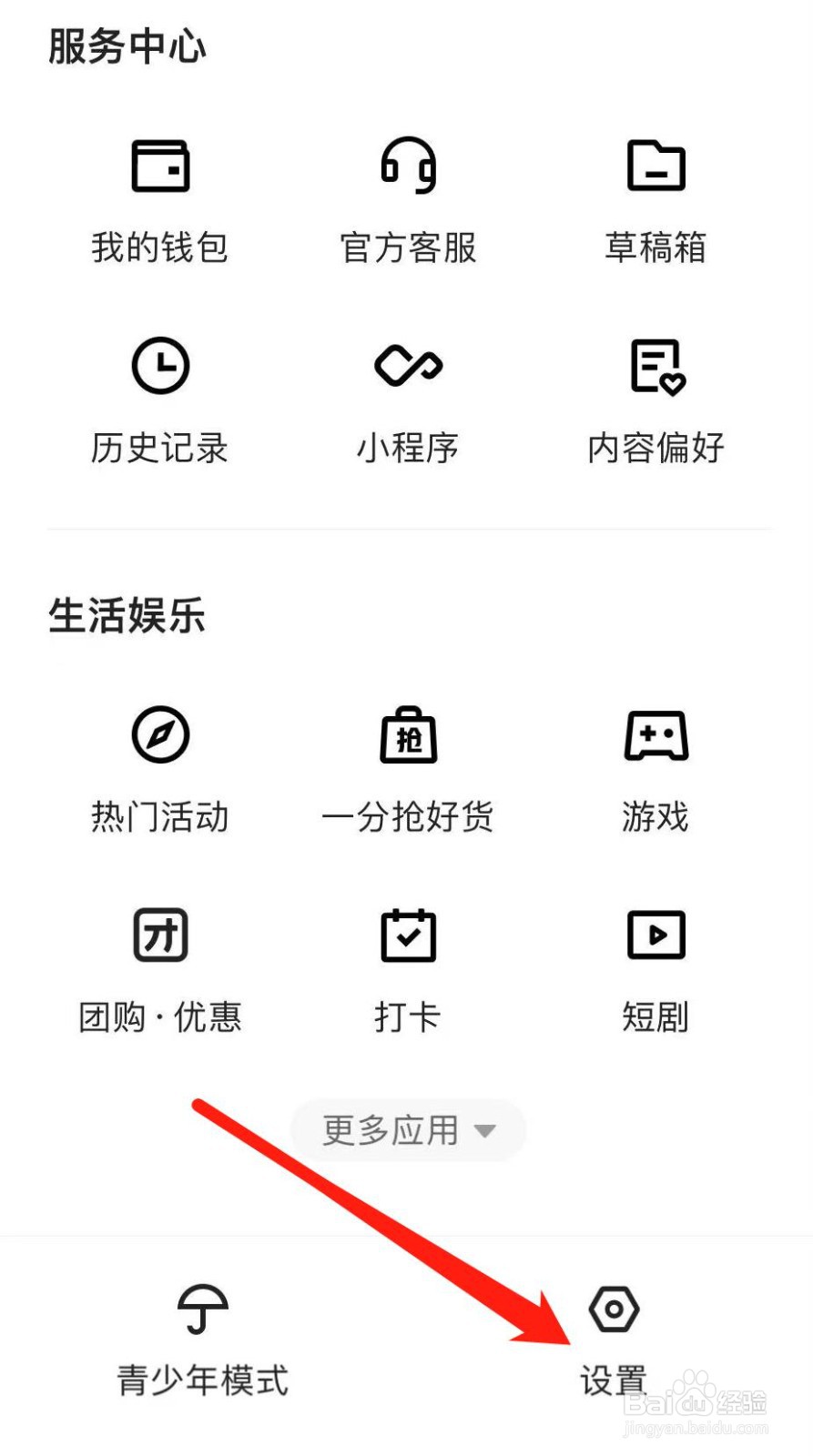Open the 打卡 check-in feature
Screen dimensions: 813x1456
coord(408,969)
